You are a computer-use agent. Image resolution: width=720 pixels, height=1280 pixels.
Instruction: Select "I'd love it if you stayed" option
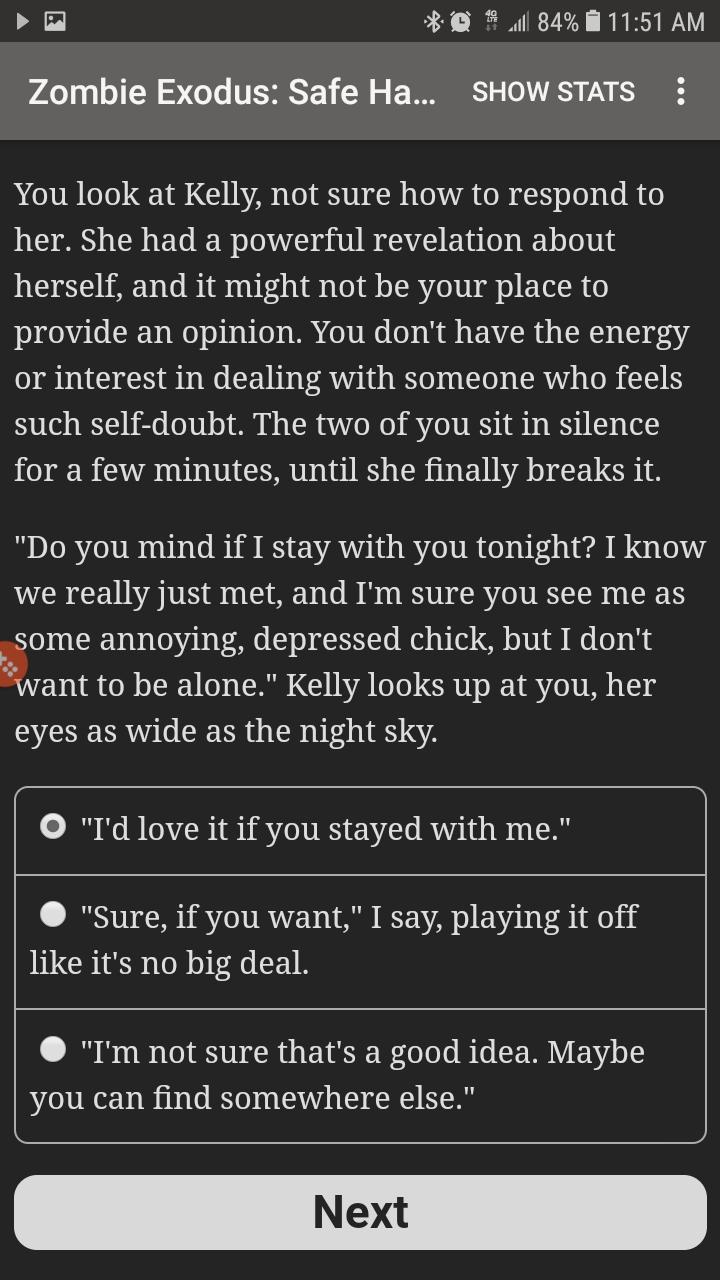coord(360,830)
